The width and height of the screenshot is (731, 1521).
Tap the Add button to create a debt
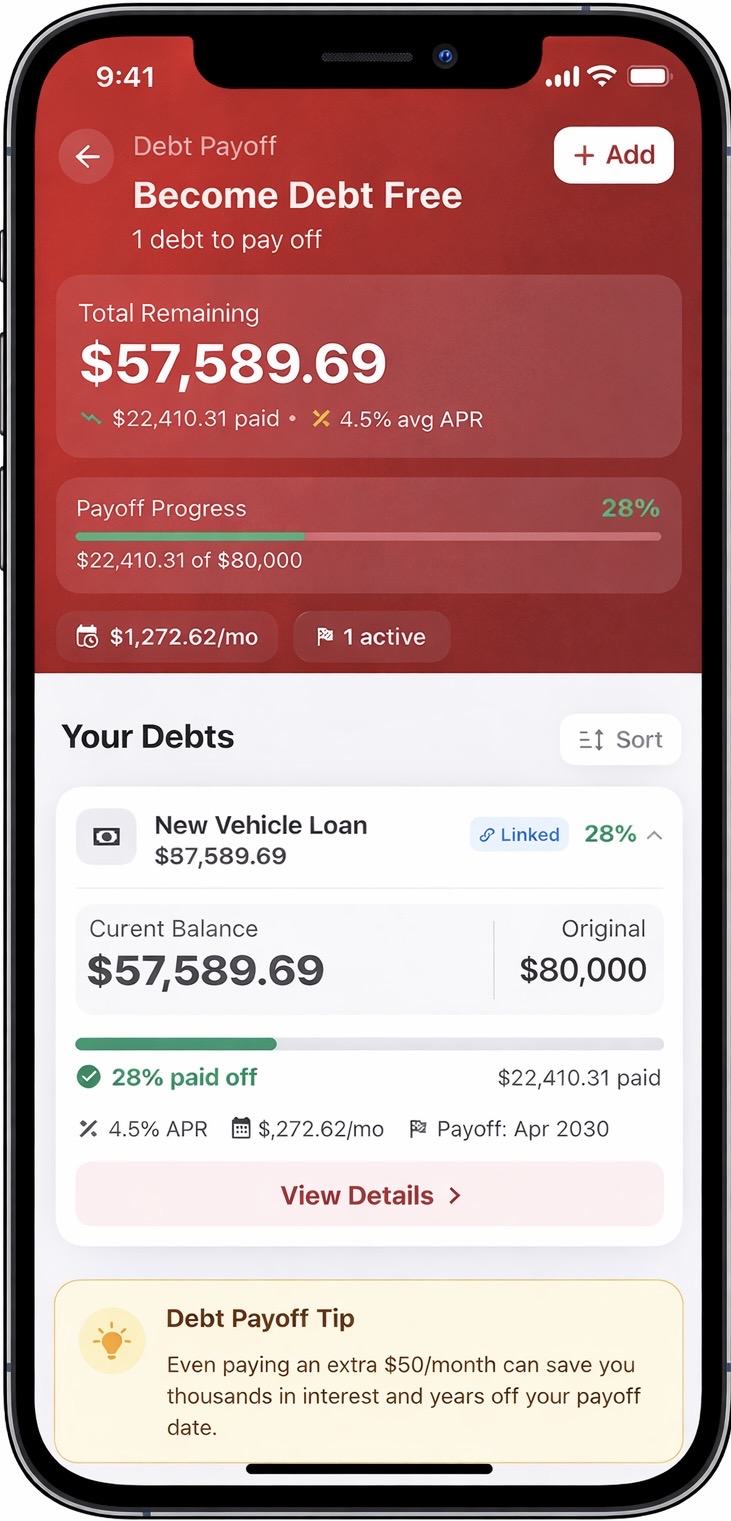(613, 155)
